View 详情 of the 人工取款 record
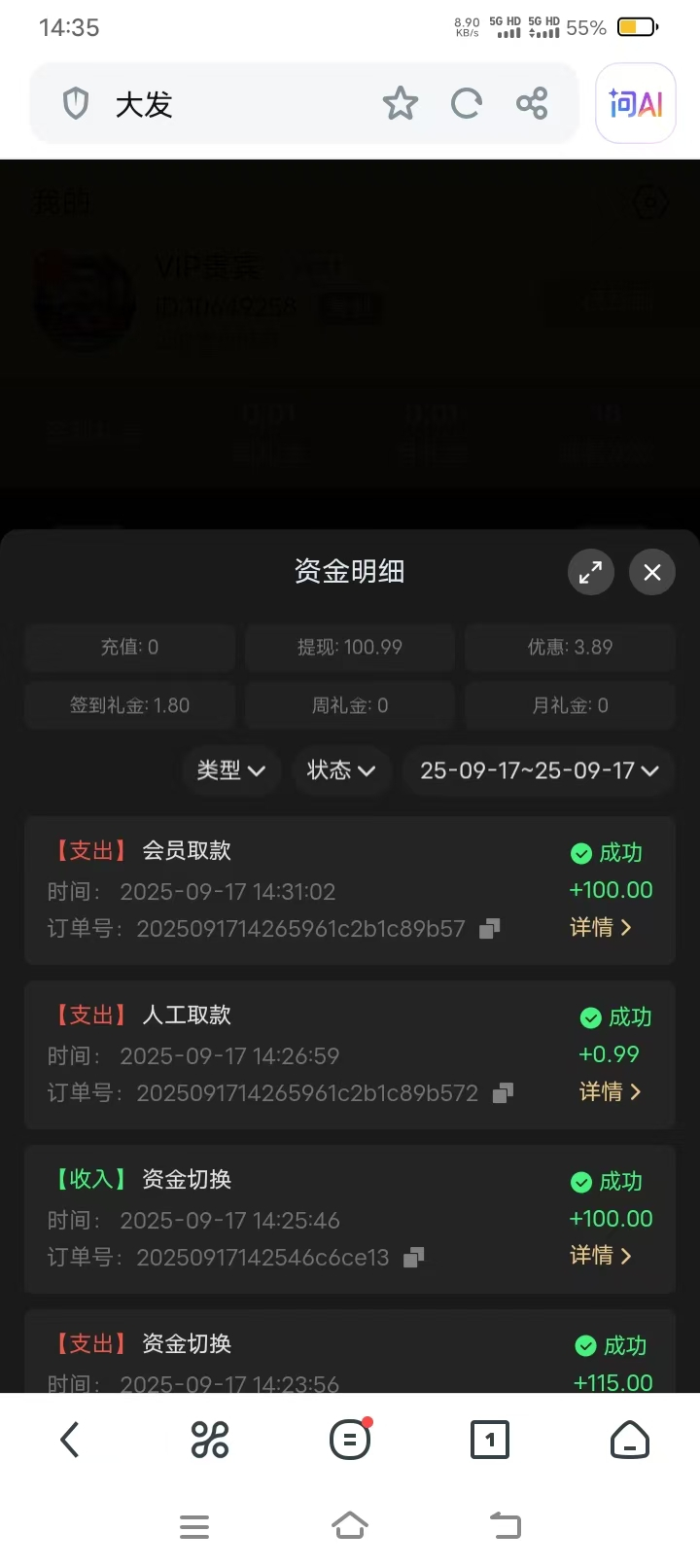700x1568 pixels. (610, 1092)
